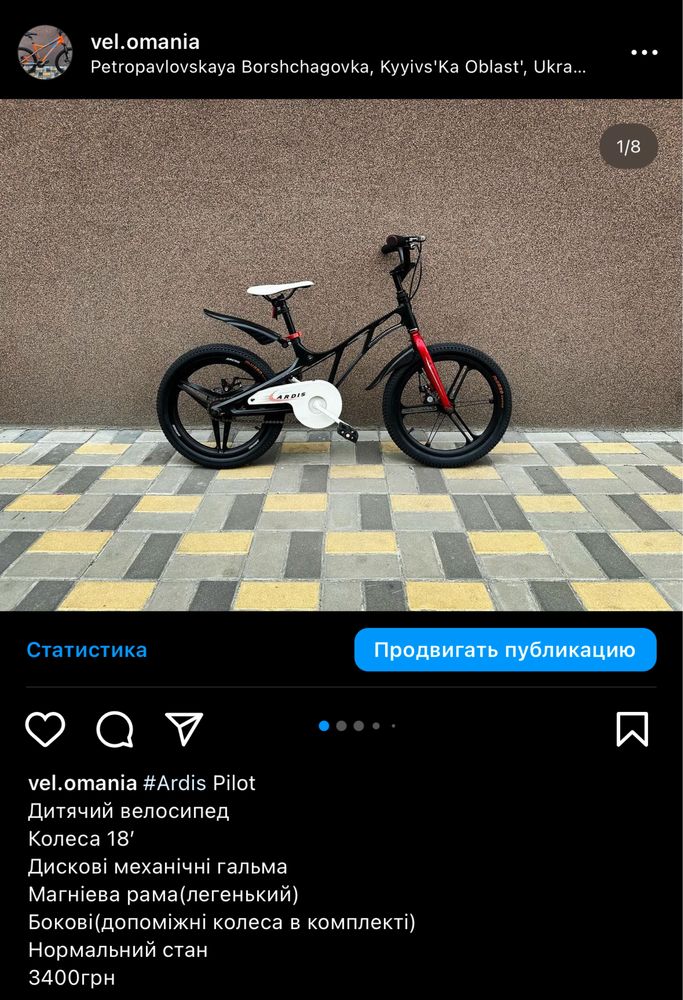Open the vel.omania username in header

coord(145,41)
